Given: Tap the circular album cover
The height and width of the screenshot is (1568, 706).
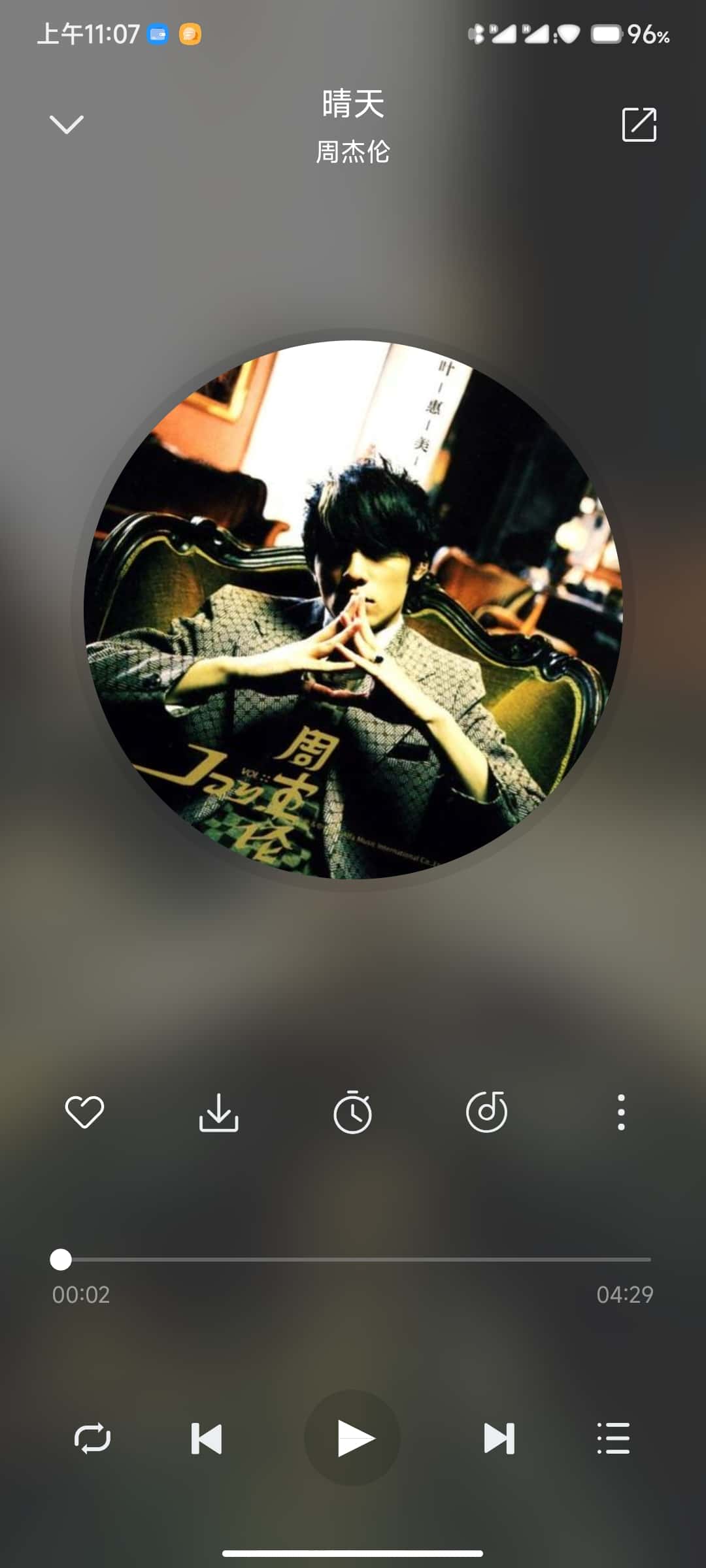Looking at the screenshot, I should pos(353,610).
